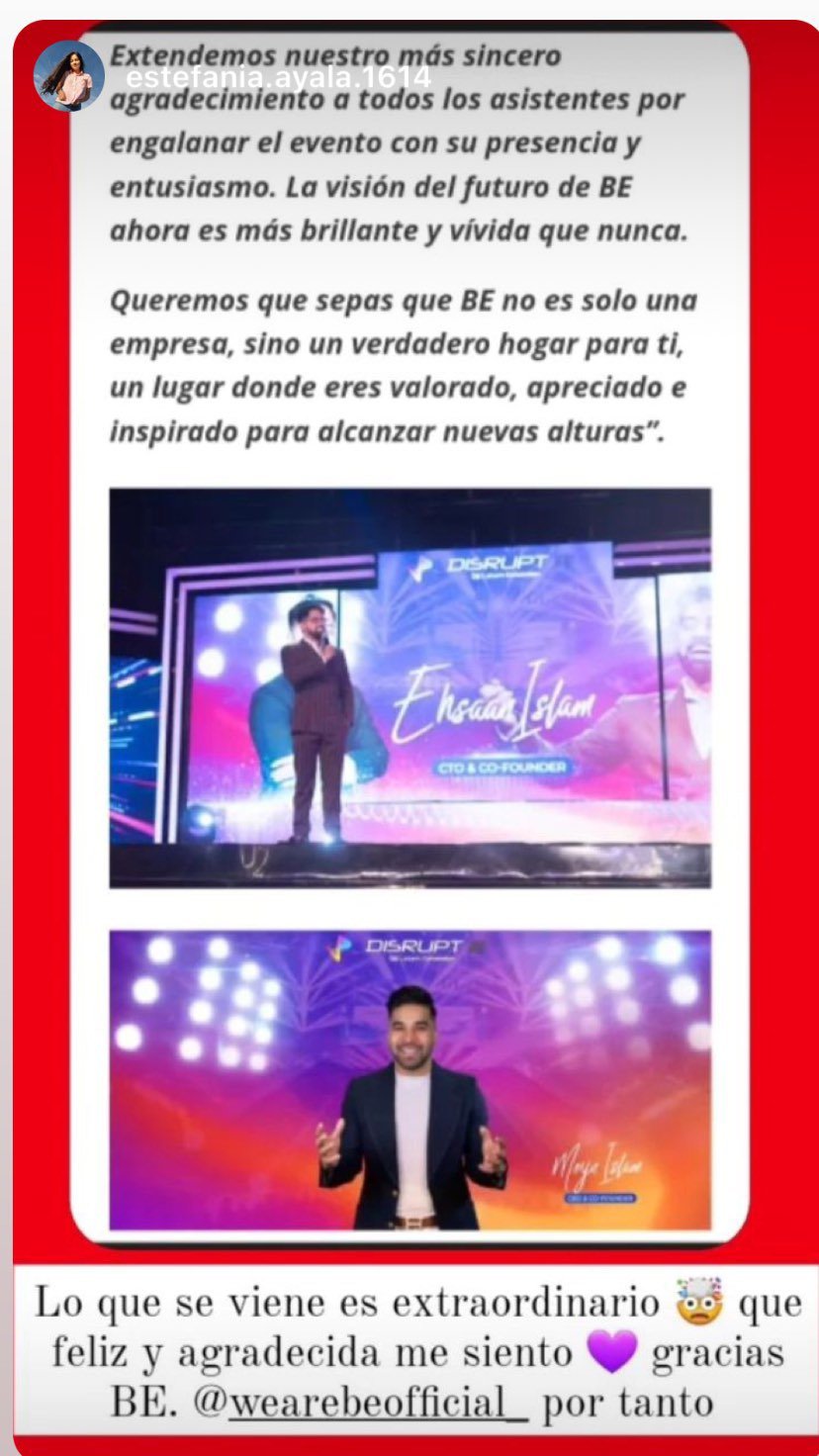Open estefania.ayala.1614 profile picture
The image size is (819, 1456).
click(x=68, y=76)
